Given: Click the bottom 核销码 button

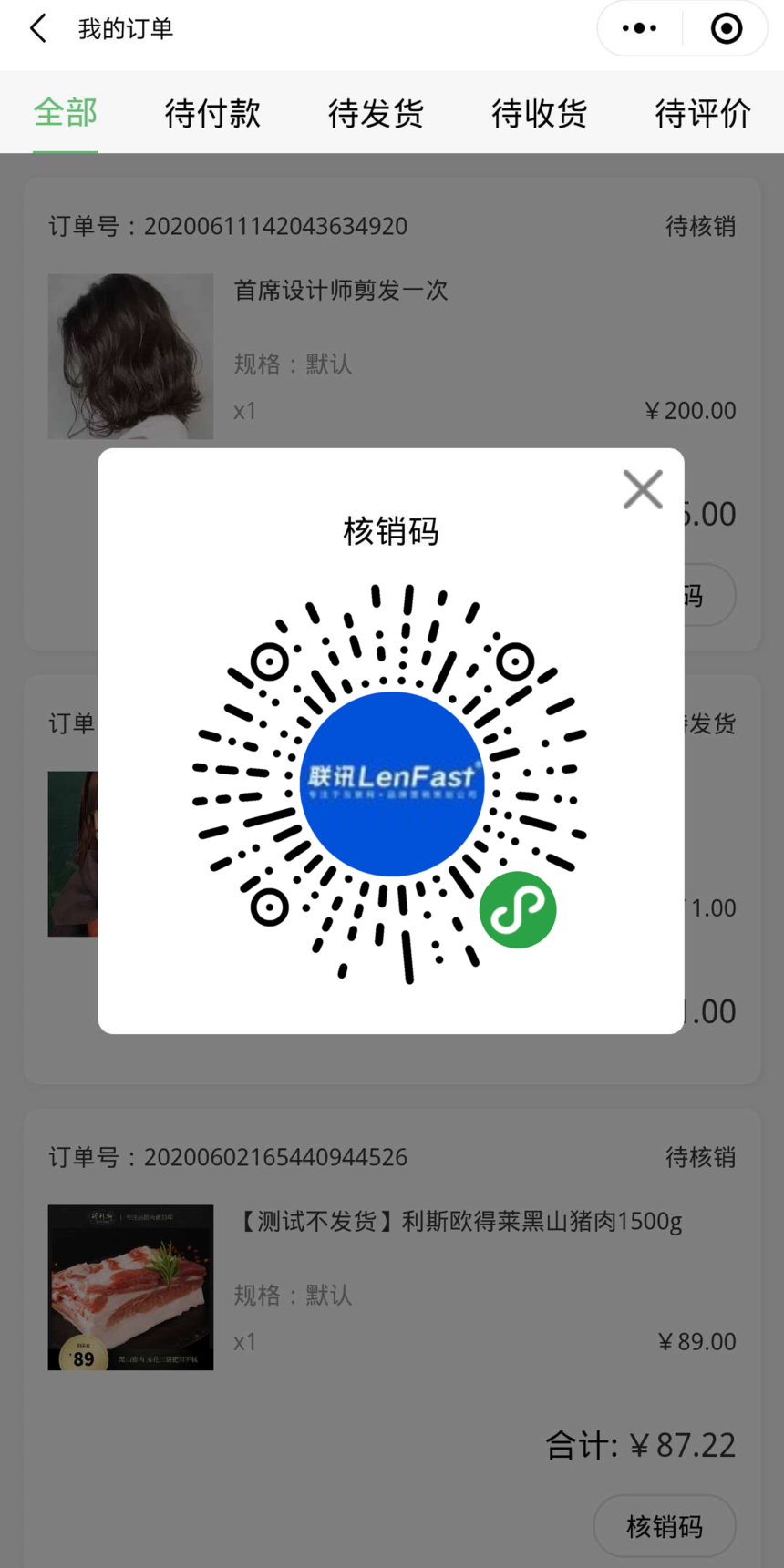Looking at the screenshot, I should click(x=665, y=1526).
